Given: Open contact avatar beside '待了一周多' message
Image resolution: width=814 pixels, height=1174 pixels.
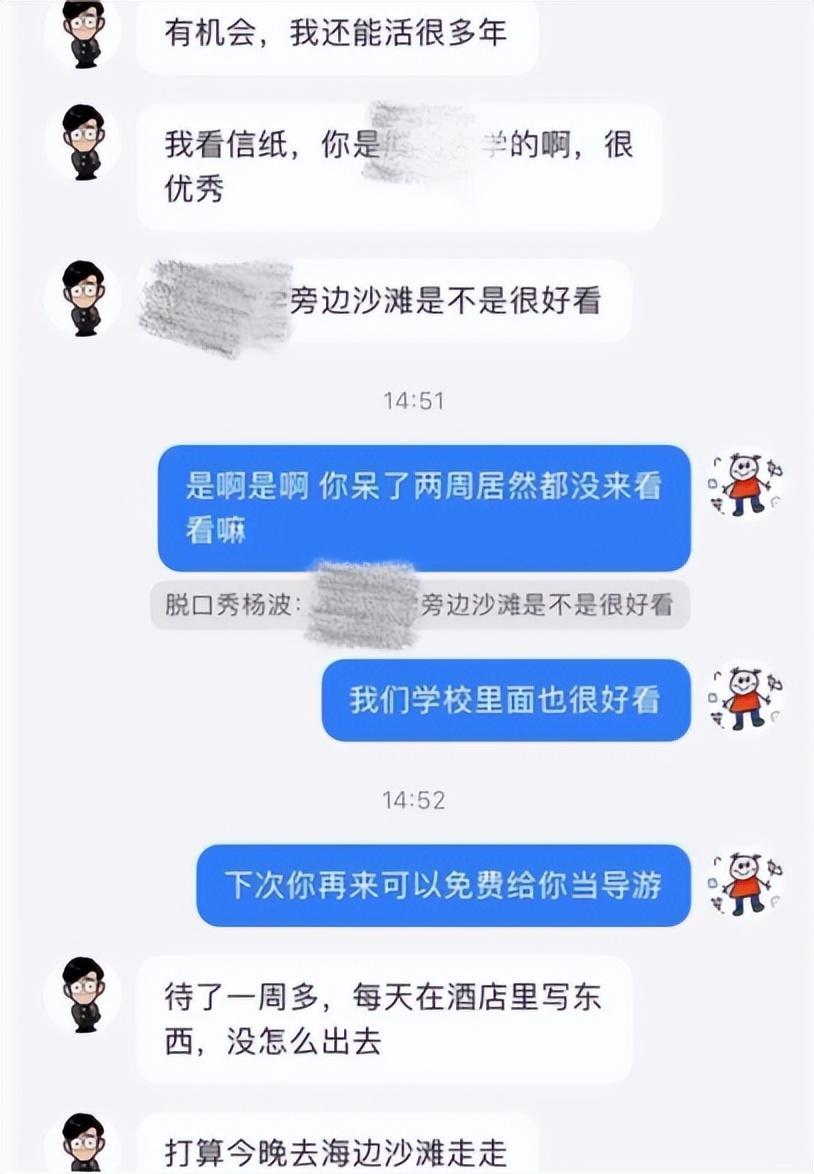Looking at the screenshot, I should 83,994.
